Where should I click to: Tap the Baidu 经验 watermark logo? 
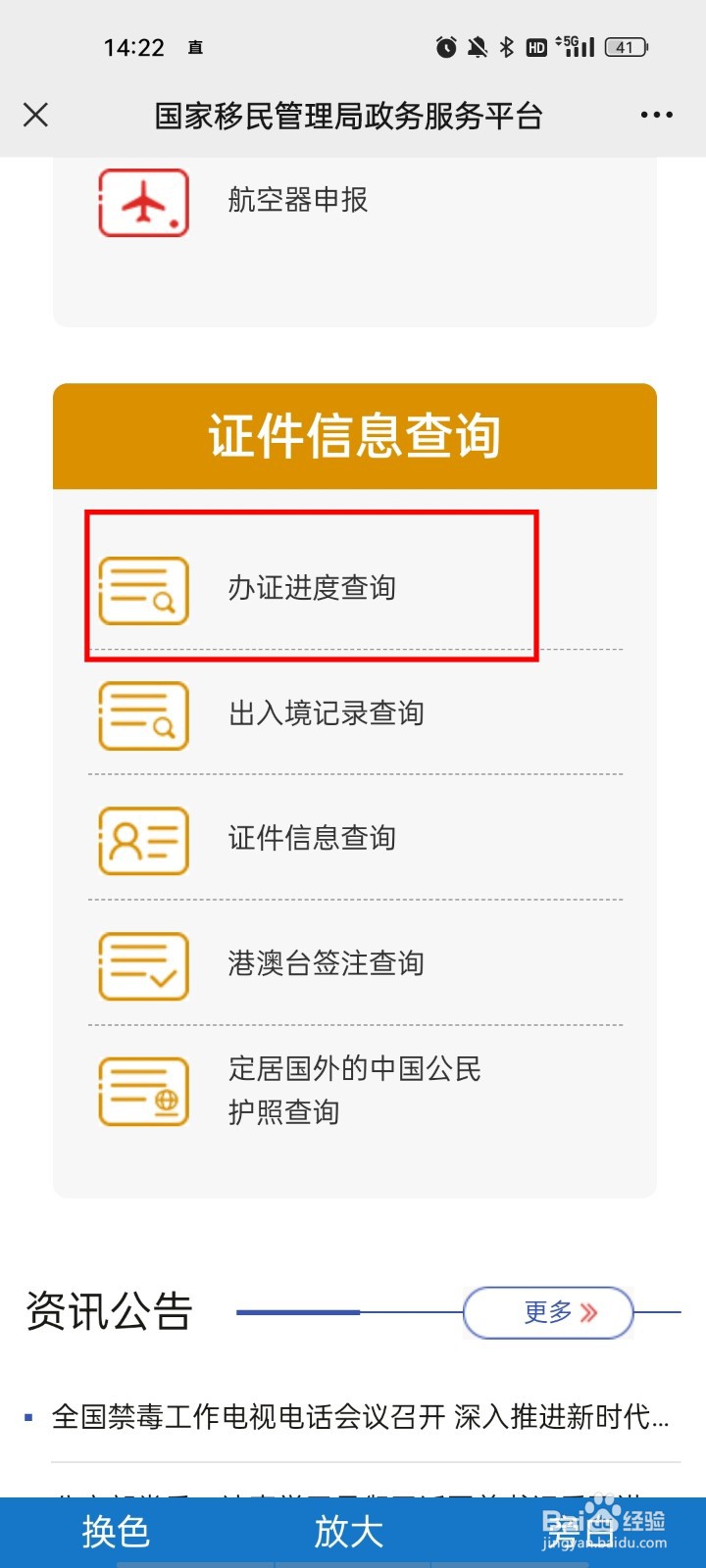point(605,1529)
